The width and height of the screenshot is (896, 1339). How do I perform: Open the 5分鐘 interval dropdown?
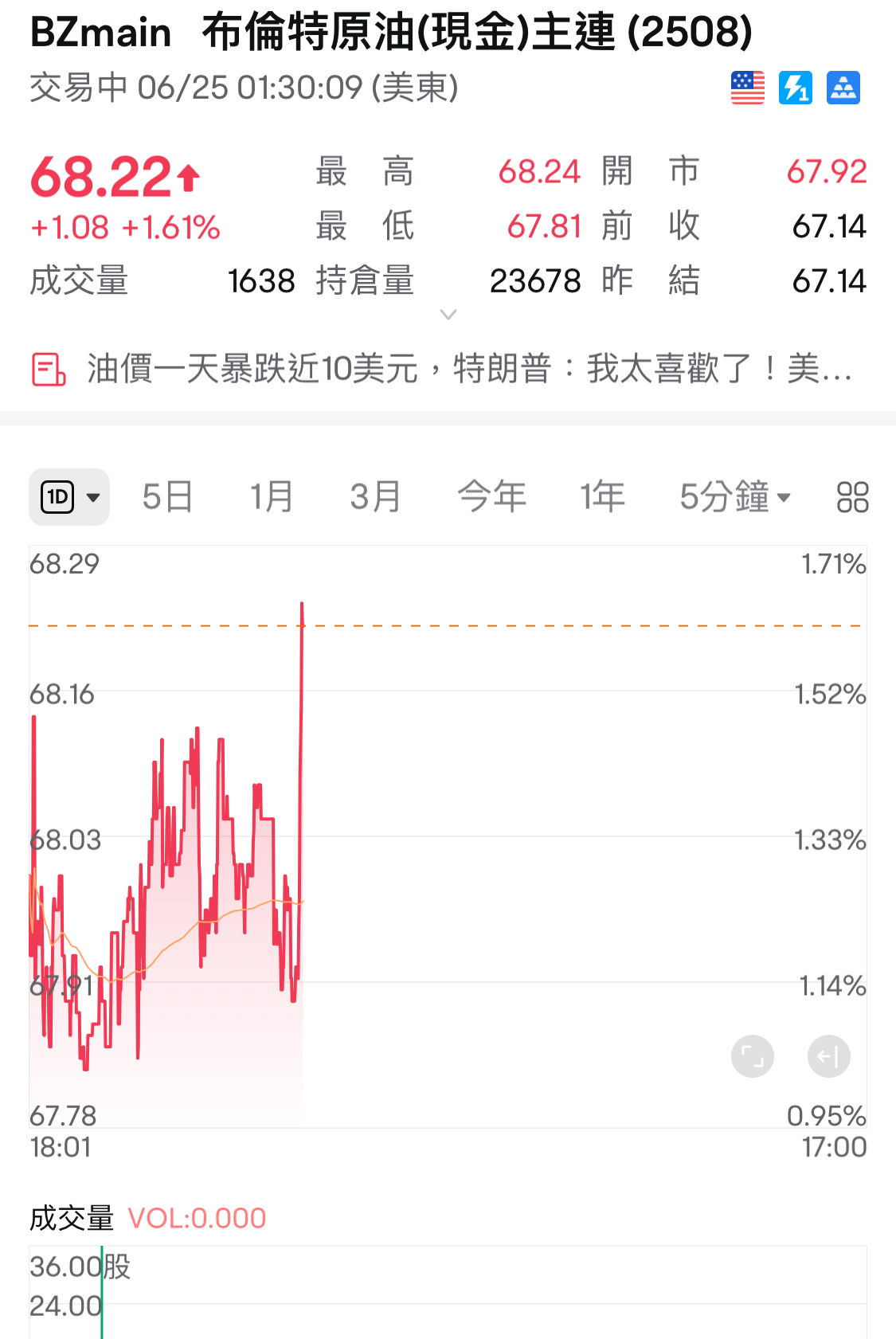(734, 497)
